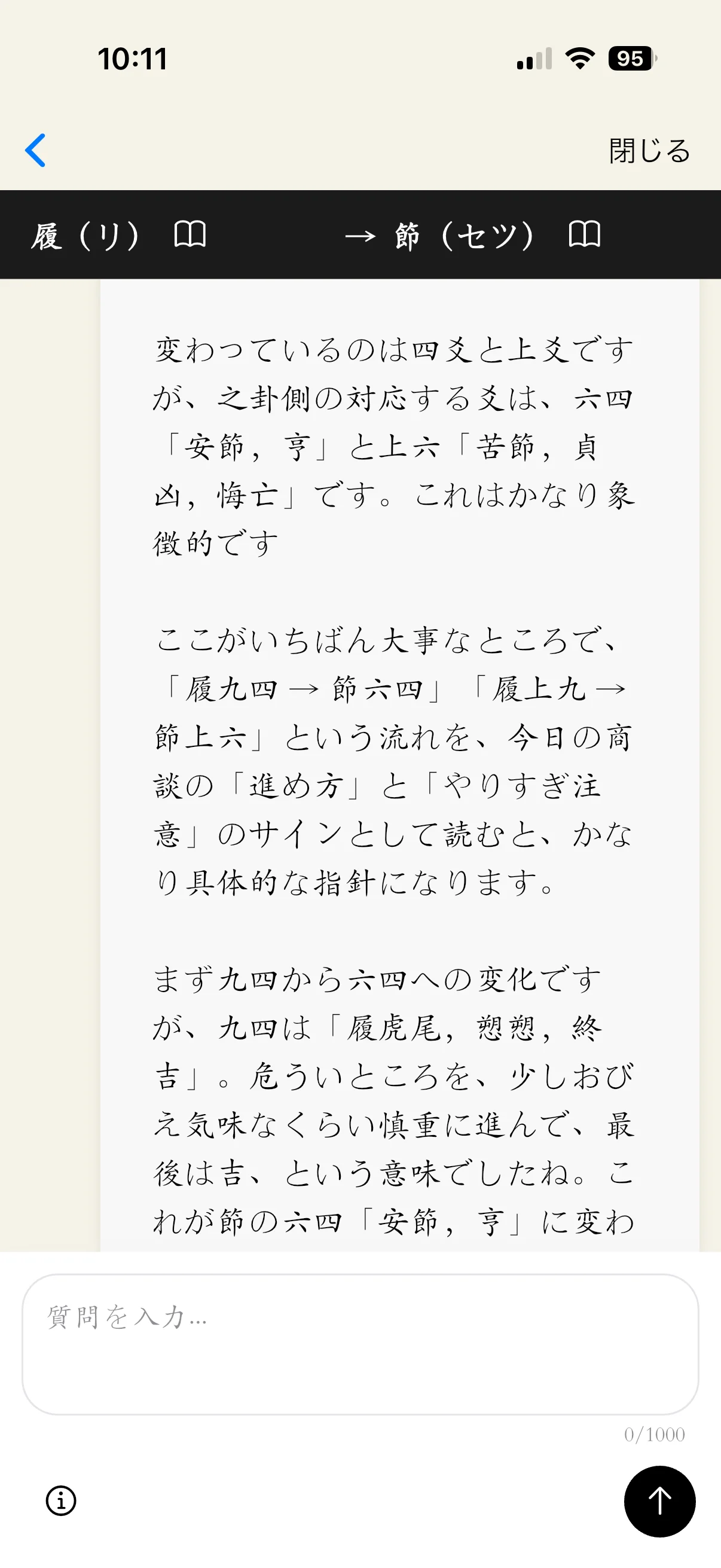Open the book icon beside 履（リ）
The width and height of the screenshot is (721, 1568).
tap(190, 234)
